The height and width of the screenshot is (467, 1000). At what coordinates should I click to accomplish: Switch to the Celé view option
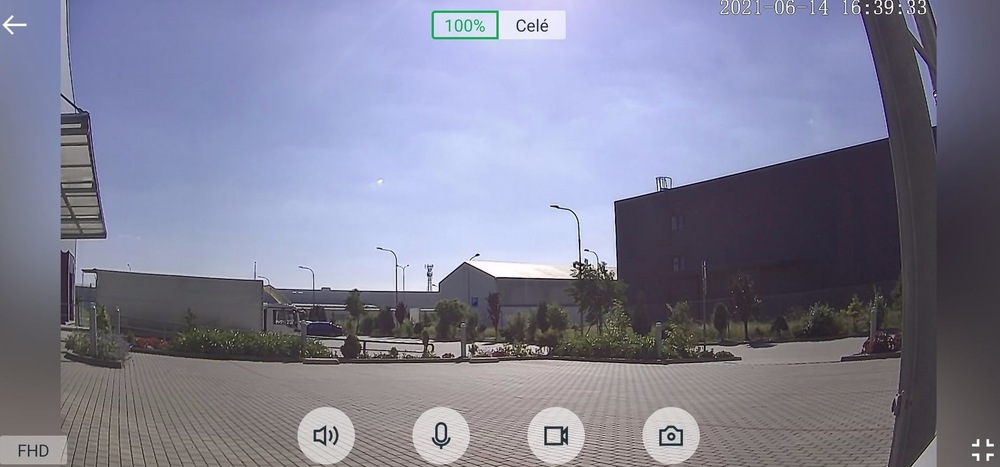[532, 26]
